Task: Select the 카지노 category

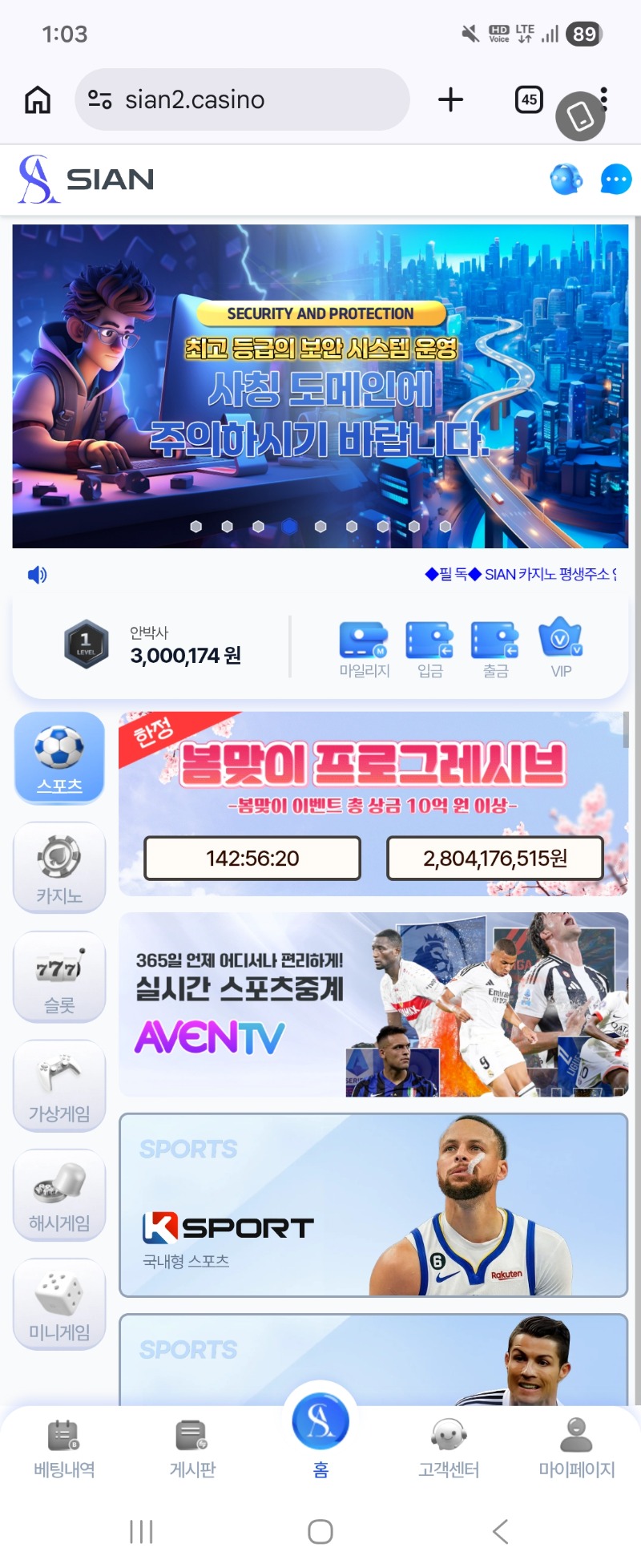Action: point(59,868)
